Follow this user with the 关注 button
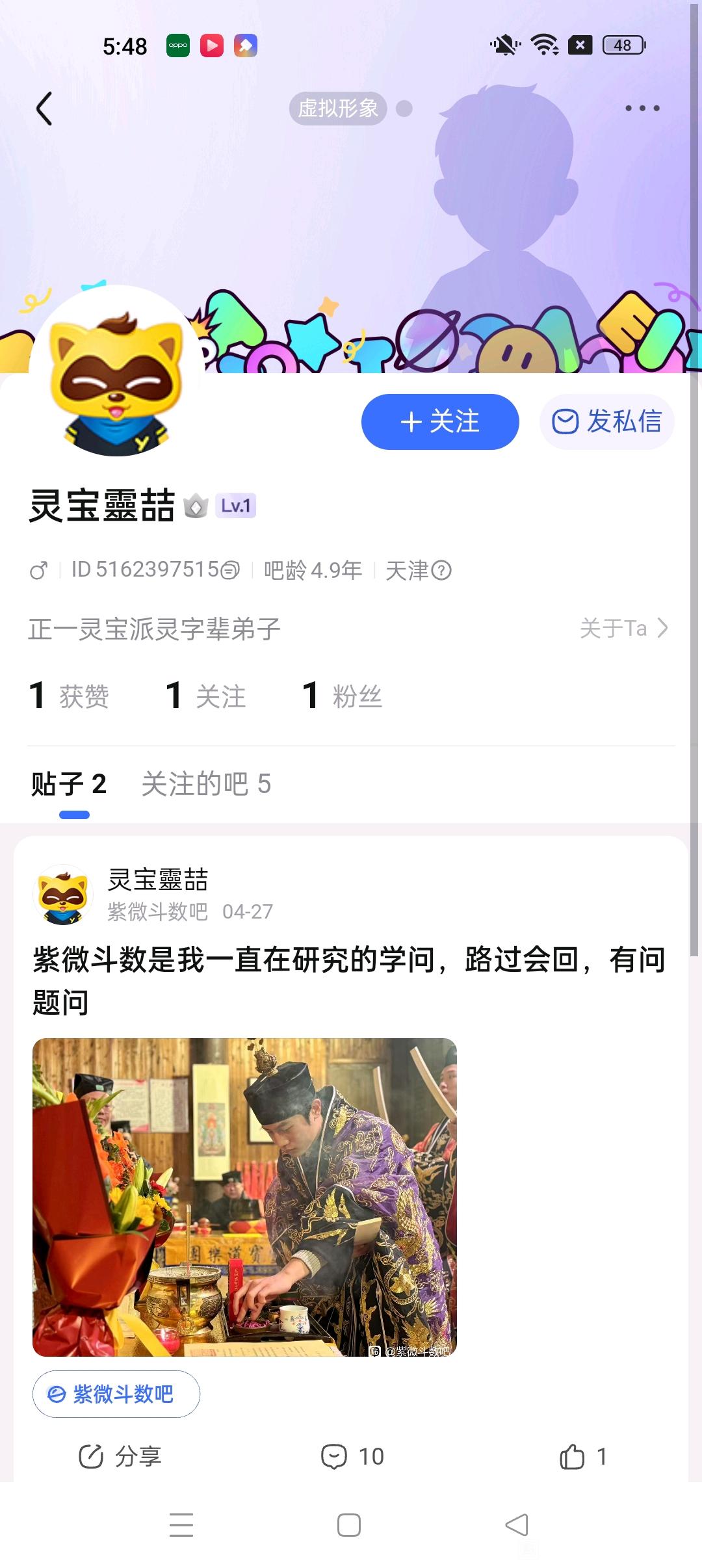This screenshot has width=702, height=1568. pyautogui.click(x=440, y=422)
